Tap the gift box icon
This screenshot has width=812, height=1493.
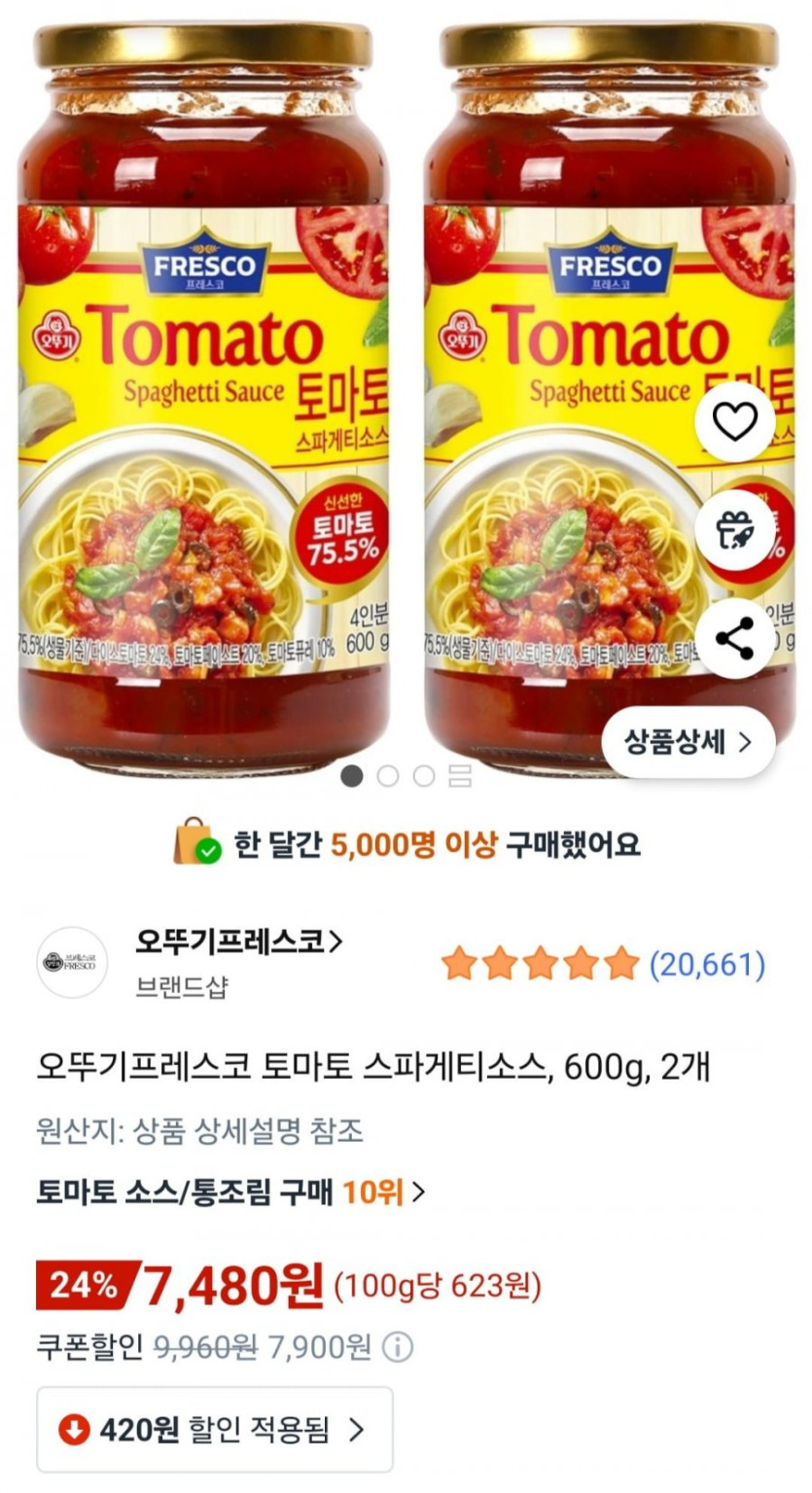[x=735, y=530]
